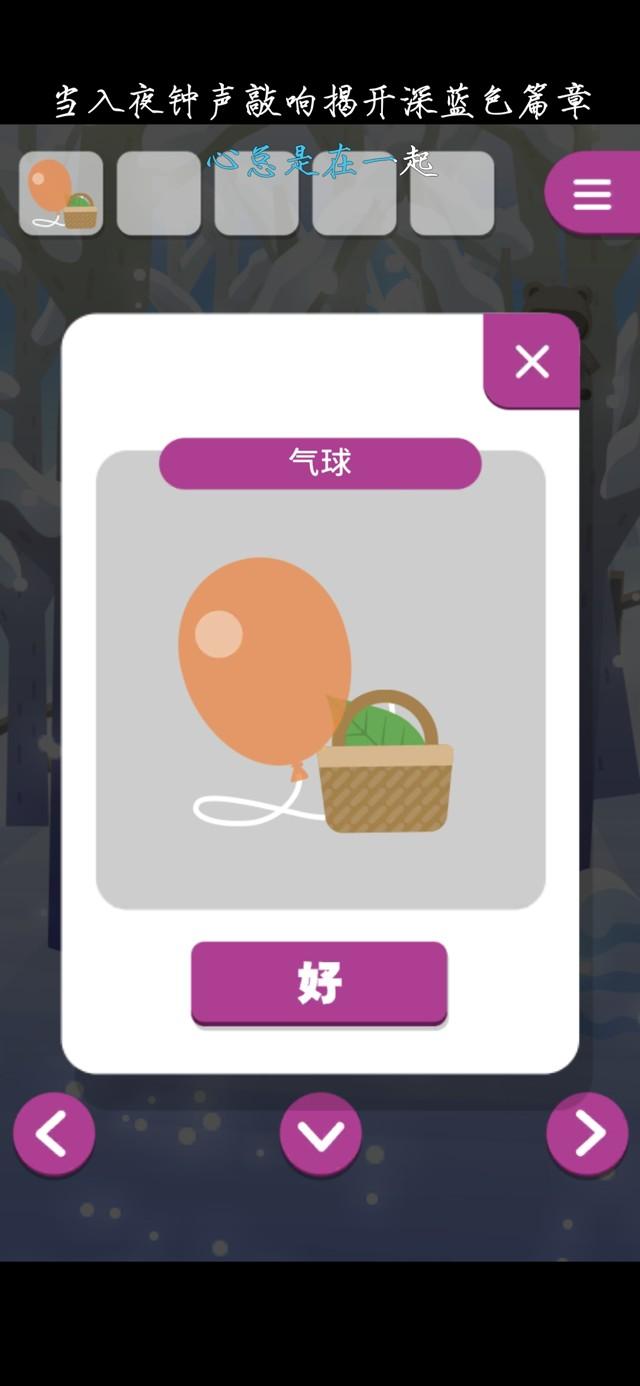Screen dimensions: 640x1386
Task: Go to the scene on the right
Action: point(587,1133)
